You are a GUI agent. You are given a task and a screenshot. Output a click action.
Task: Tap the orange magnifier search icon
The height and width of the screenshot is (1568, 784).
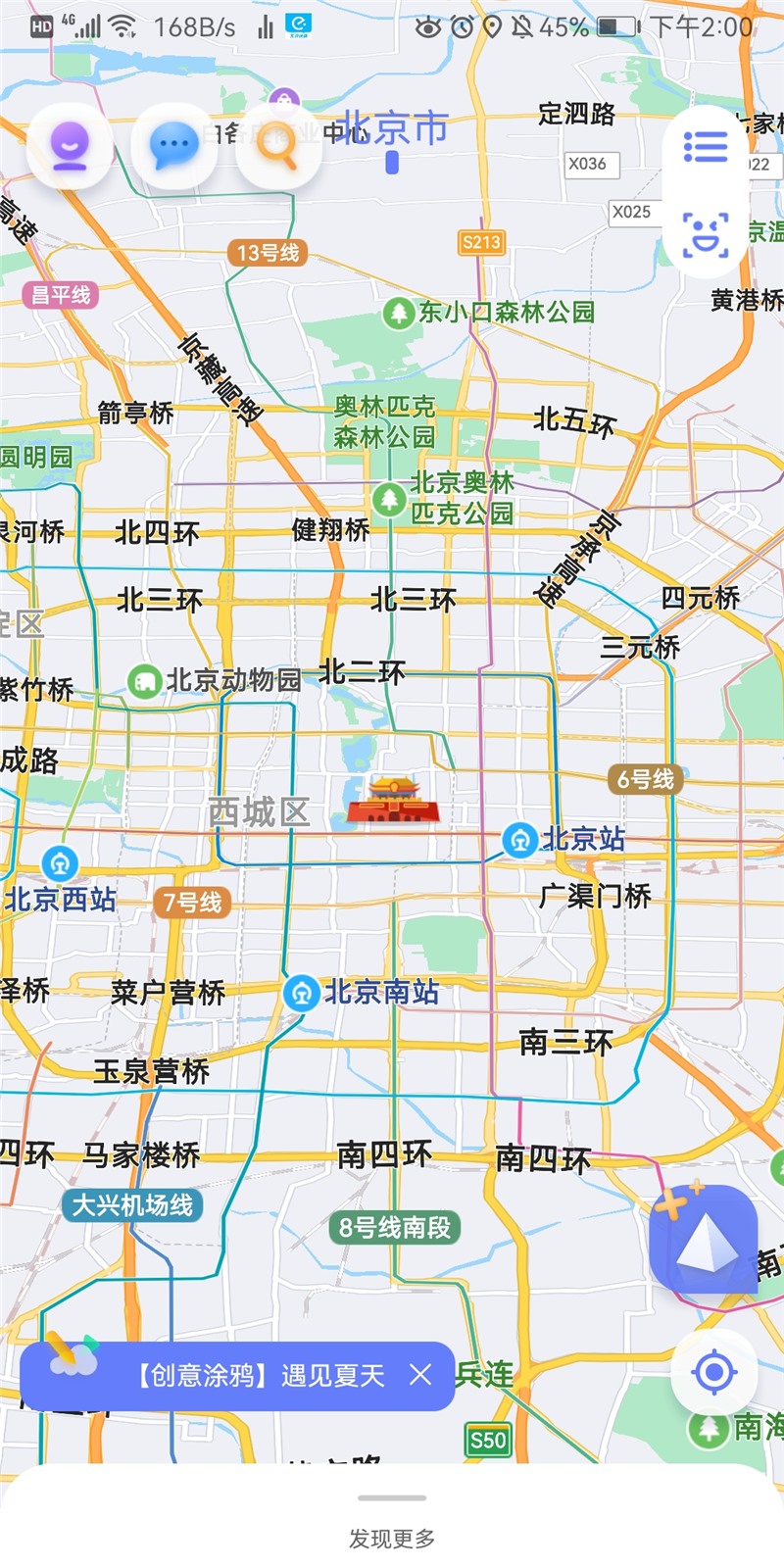click(278, 147)
